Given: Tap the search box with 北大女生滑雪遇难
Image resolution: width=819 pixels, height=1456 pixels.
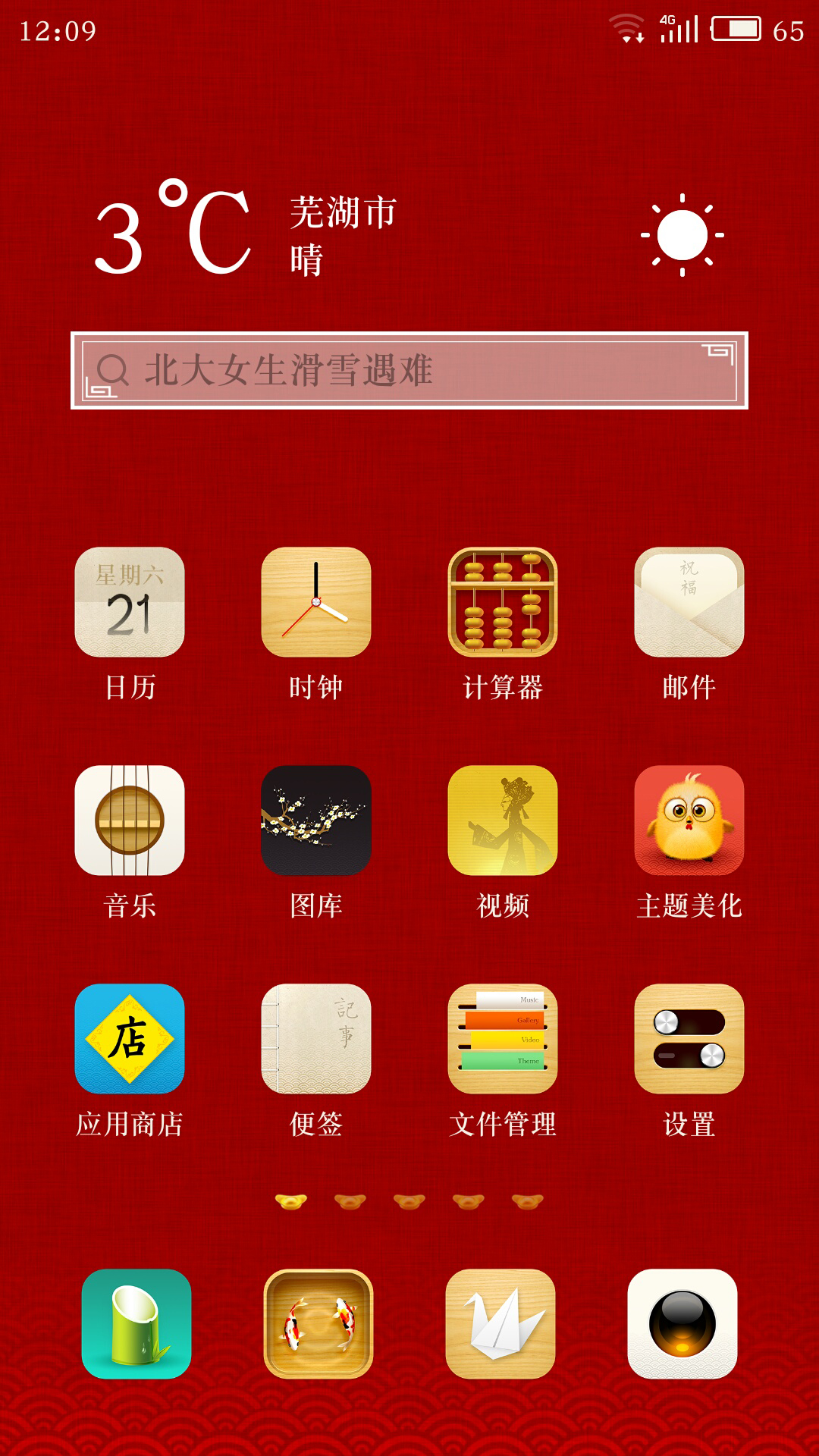Looking at the screenshot, I should (x=409, y=370).
